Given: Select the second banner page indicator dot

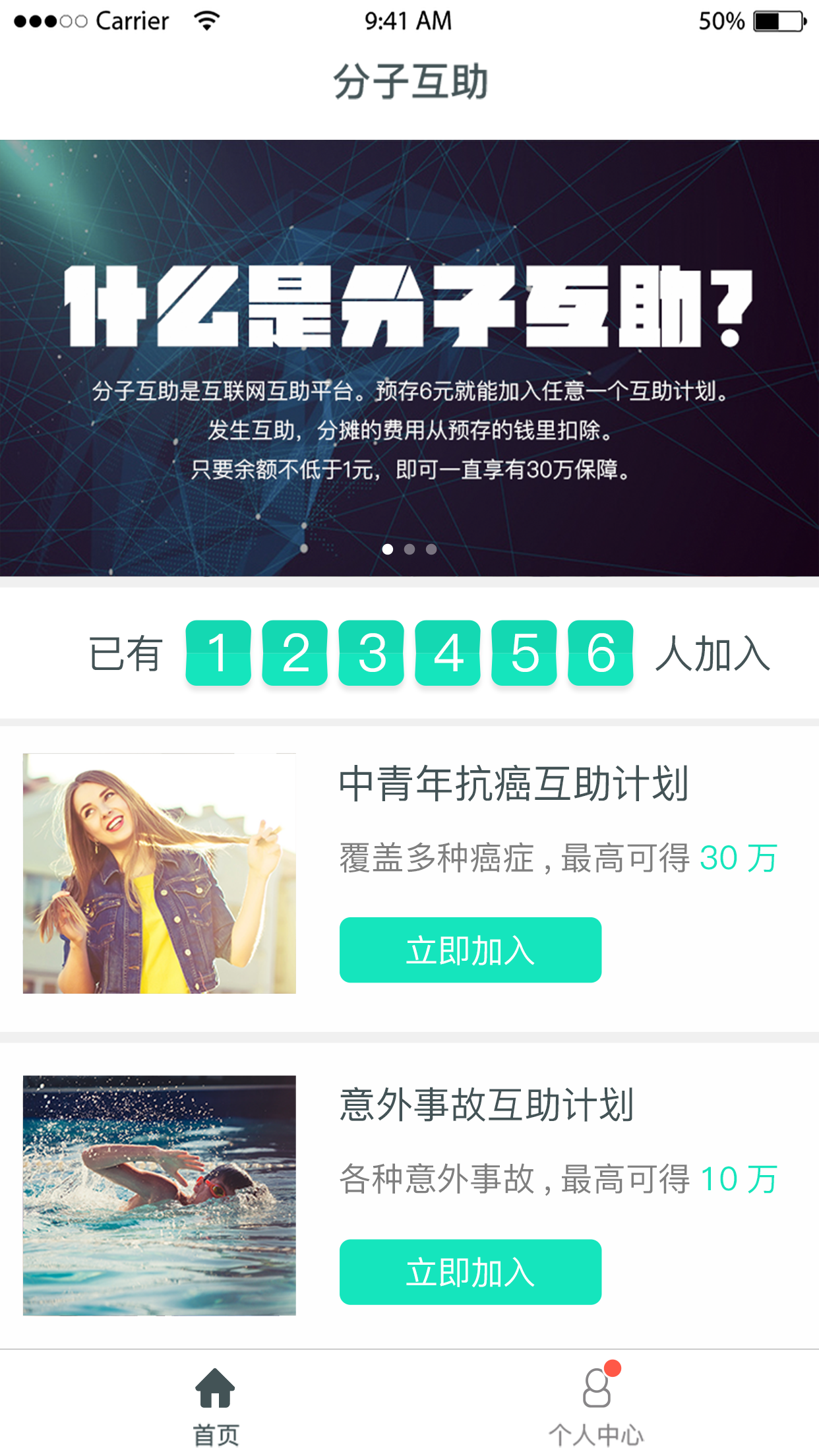Looking at the screenshot, I should [409, 549].
